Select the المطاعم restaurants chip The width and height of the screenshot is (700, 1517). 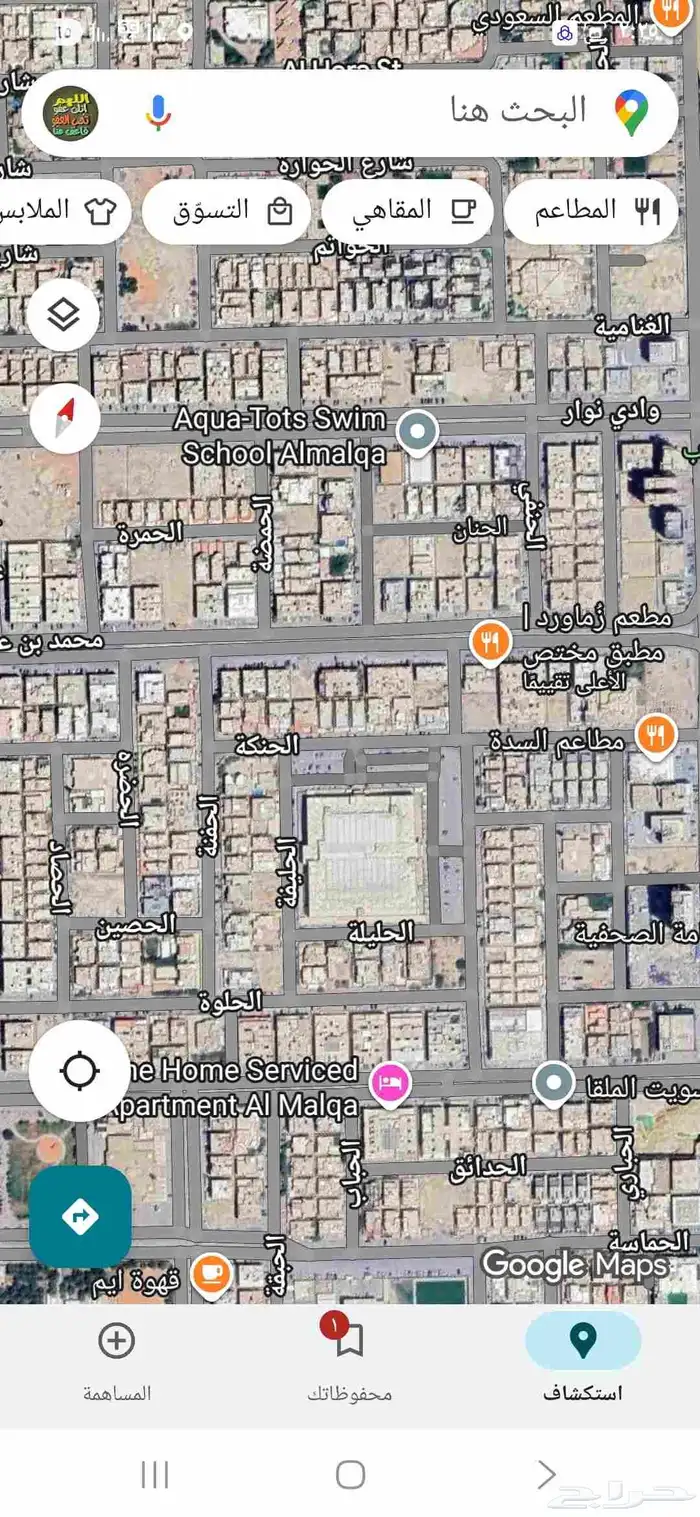[x=592, y=211]
